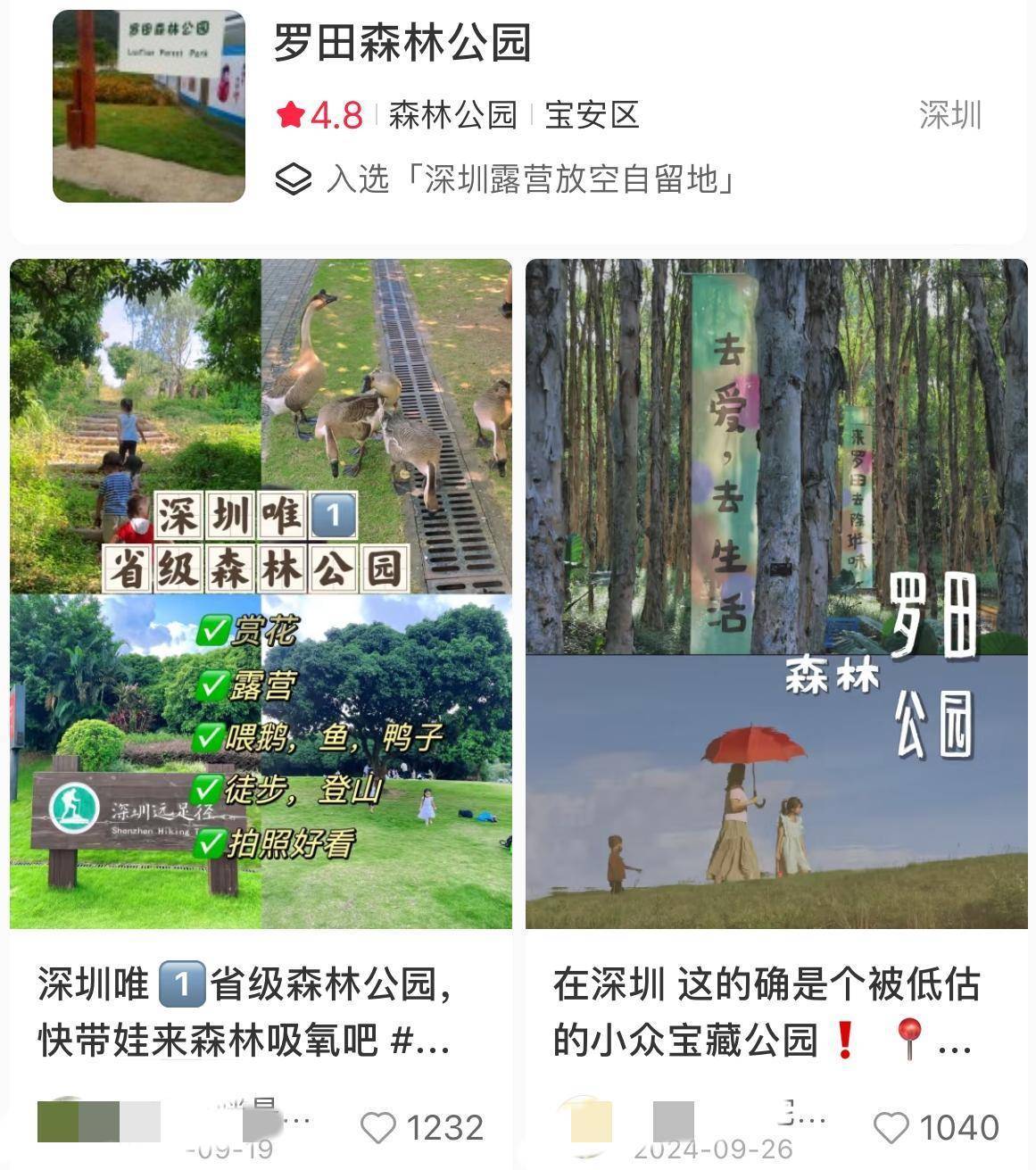
Task: Like the post with 1040 likes
Action: click(x=891, y=1128)
